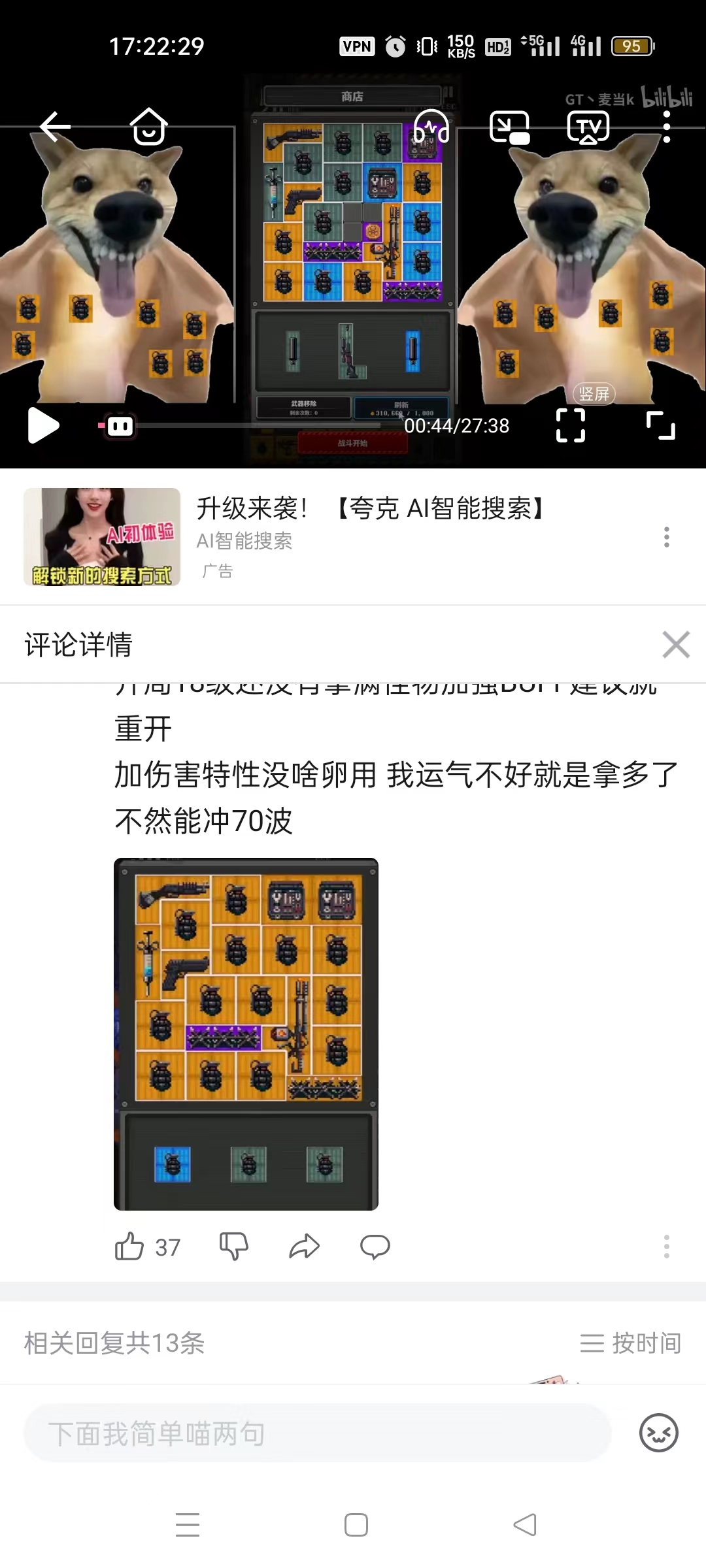
Task: Open the ad's more options menu
Action: click(666, 537)
